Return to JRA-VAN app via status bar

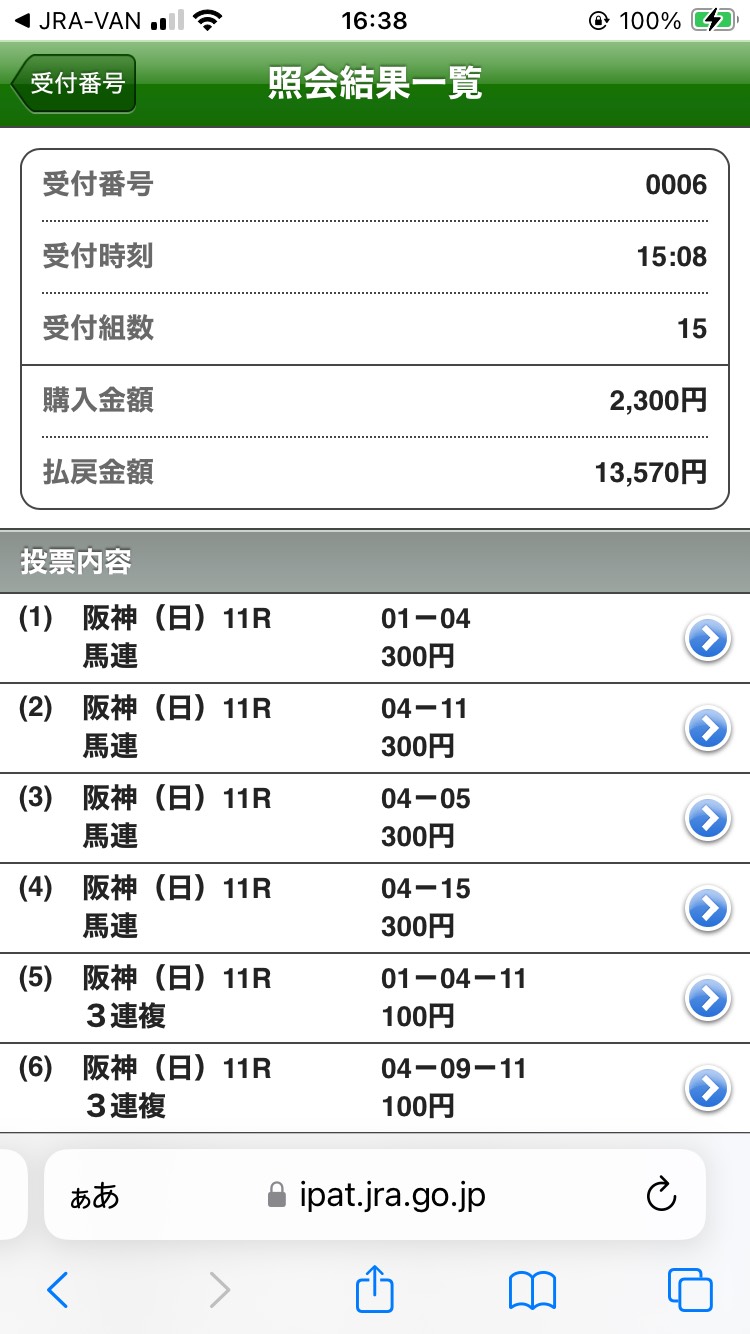point(78,20)
